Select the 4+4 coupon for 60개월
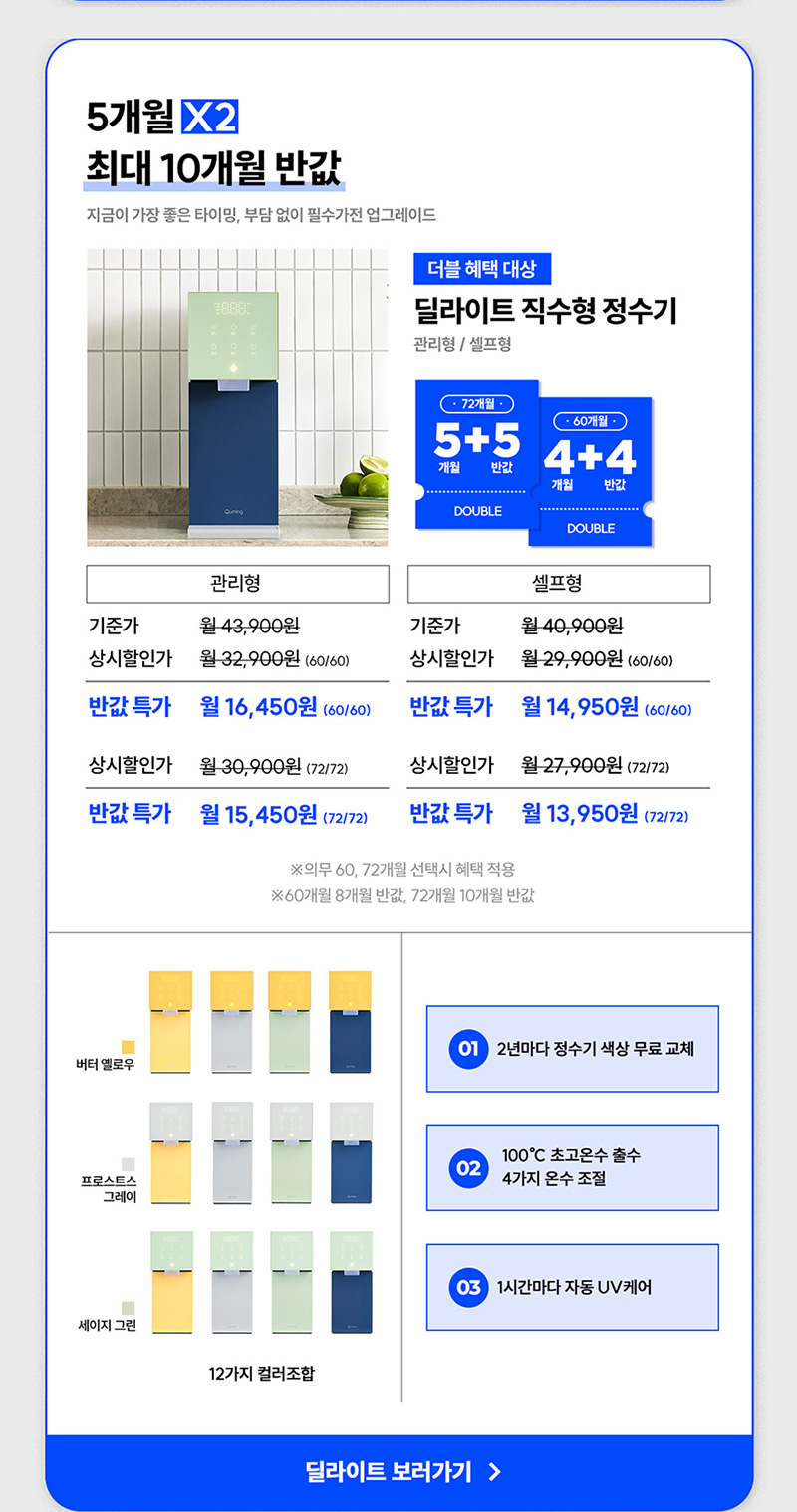The width and height of the screenshot is (797, 1512). pyautogui.click(x=595, y=468)
